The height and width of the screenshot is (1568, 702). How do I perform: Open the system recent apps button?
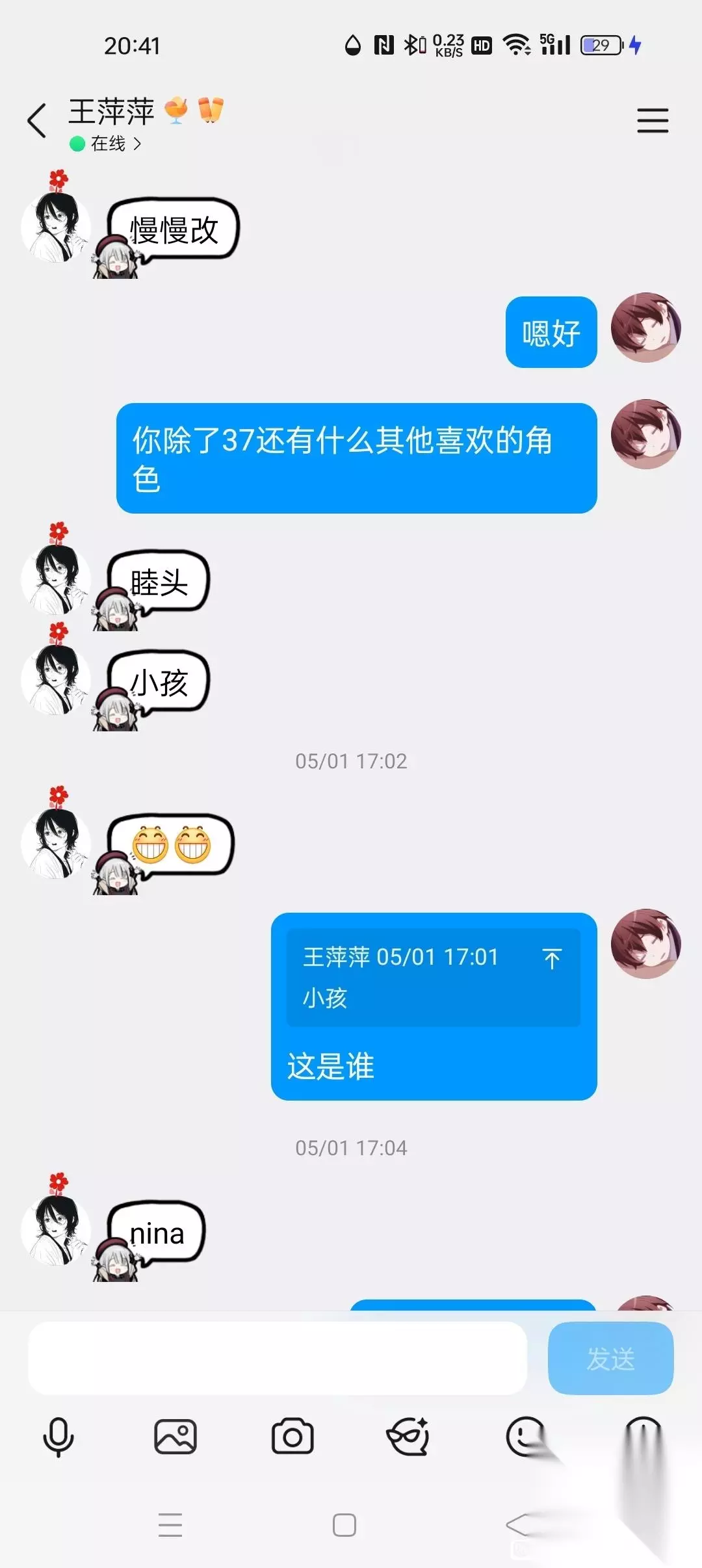170,1524
